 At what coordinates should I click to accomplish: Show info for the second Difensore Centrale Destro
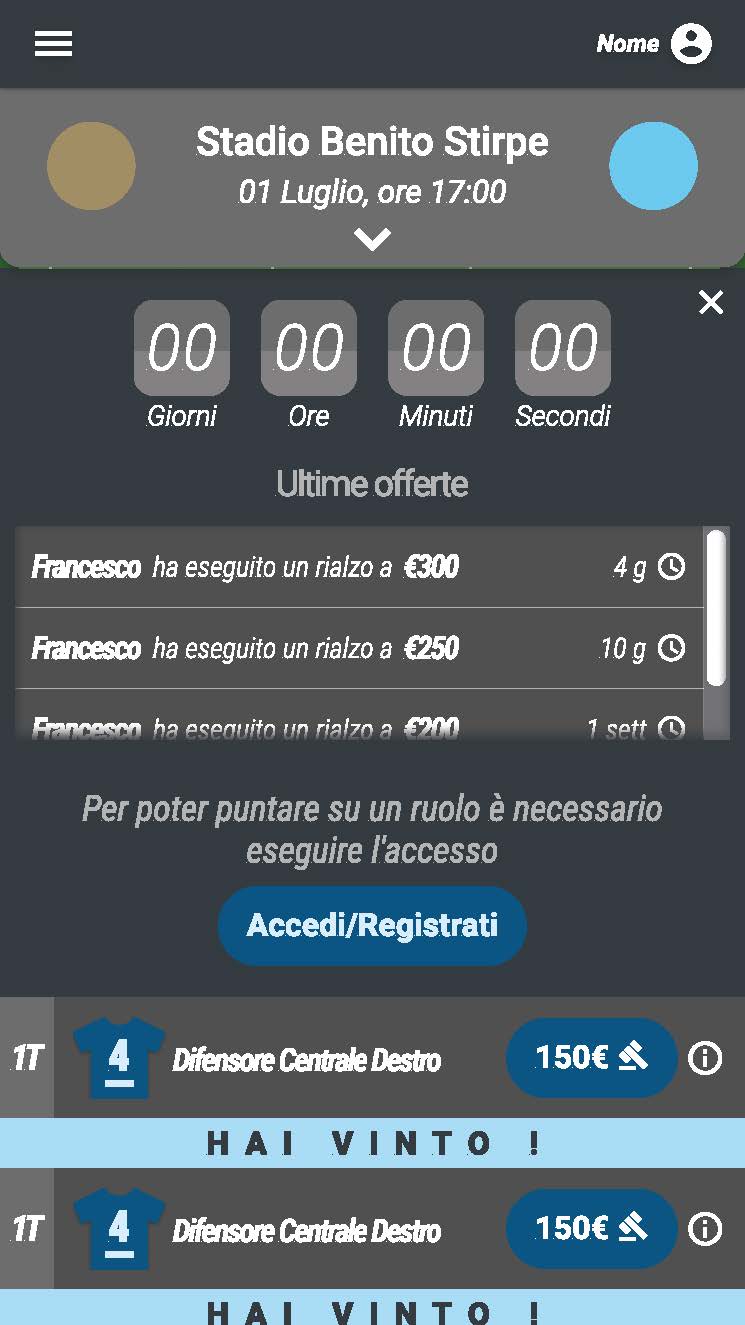(705, 1229)
